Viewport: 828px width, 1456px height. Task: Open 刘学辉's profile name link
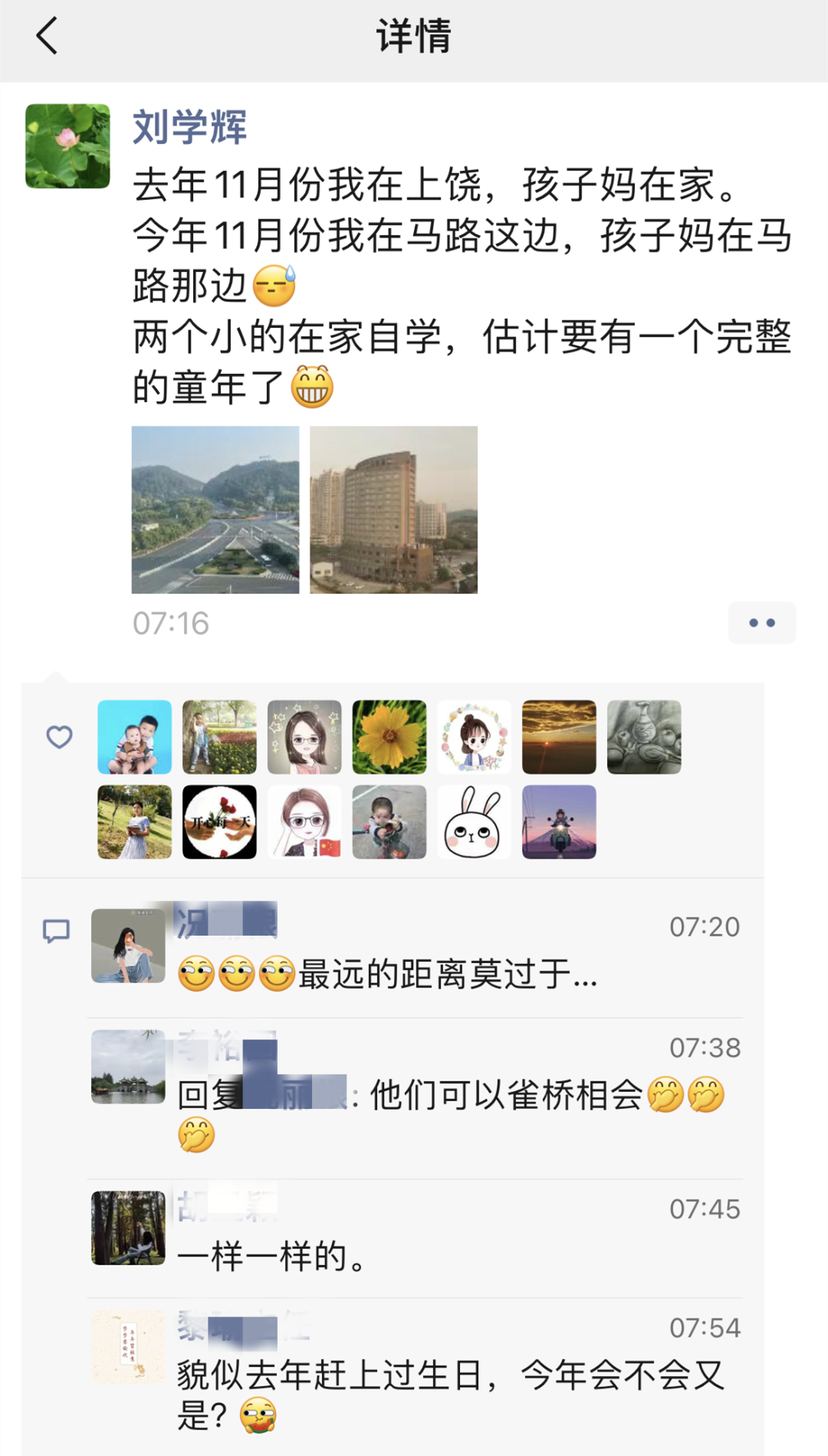tap(189, 127)
